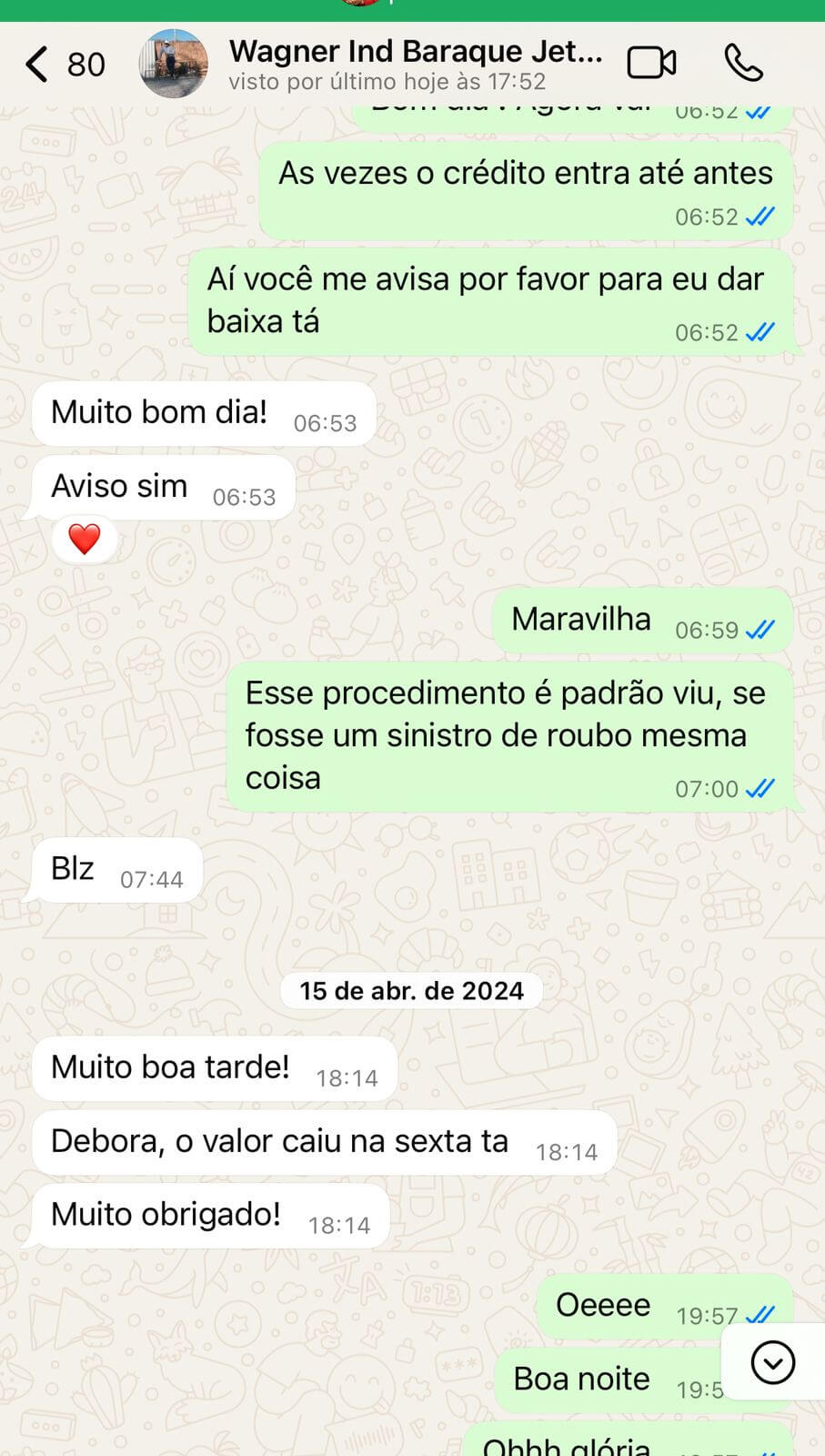Jump to latest messages with down arrow
825x1456 pixels.
pyautogui.click(x=772, y=1362)
